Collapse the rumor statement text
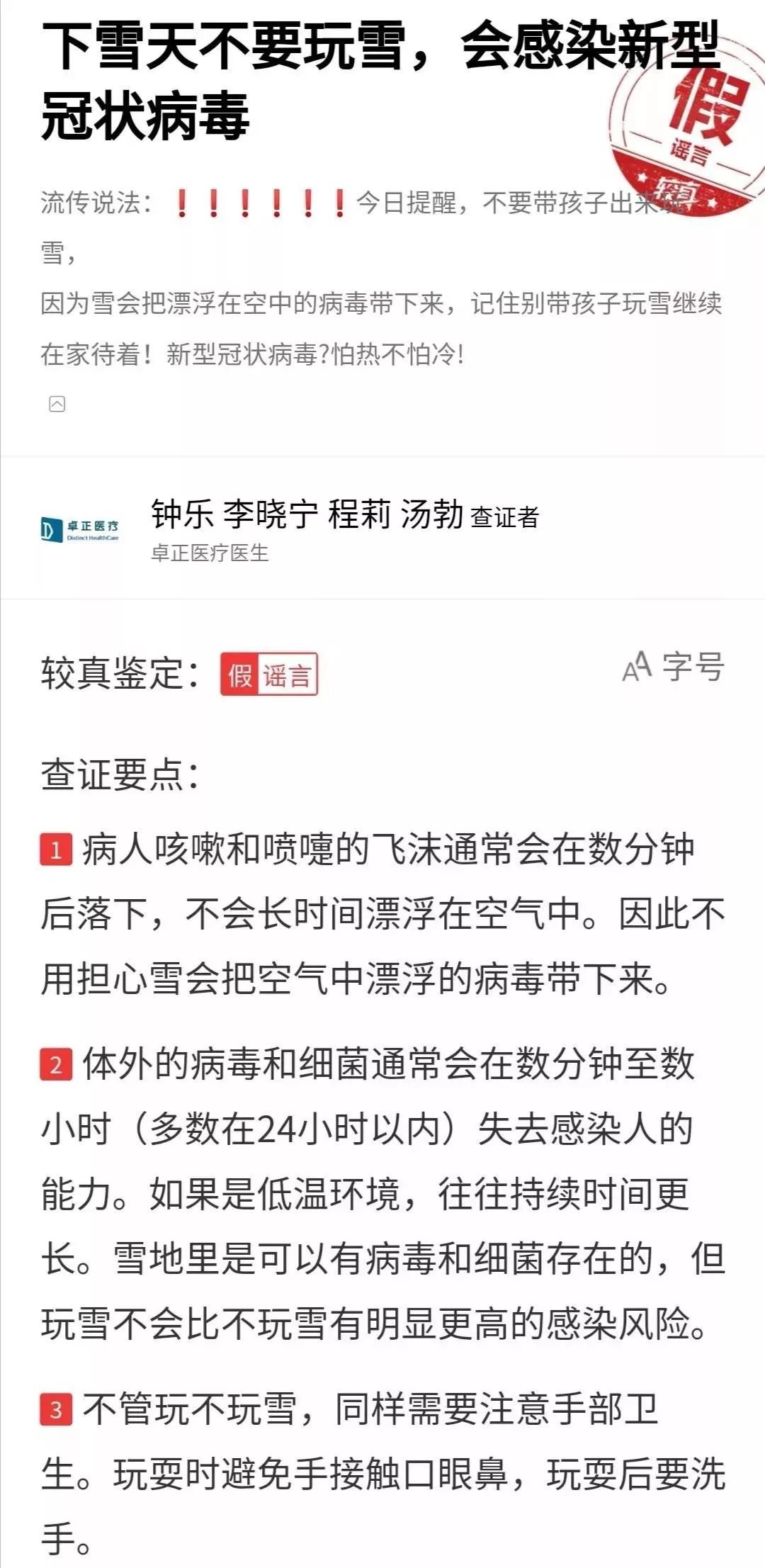 tap(57, 404)
